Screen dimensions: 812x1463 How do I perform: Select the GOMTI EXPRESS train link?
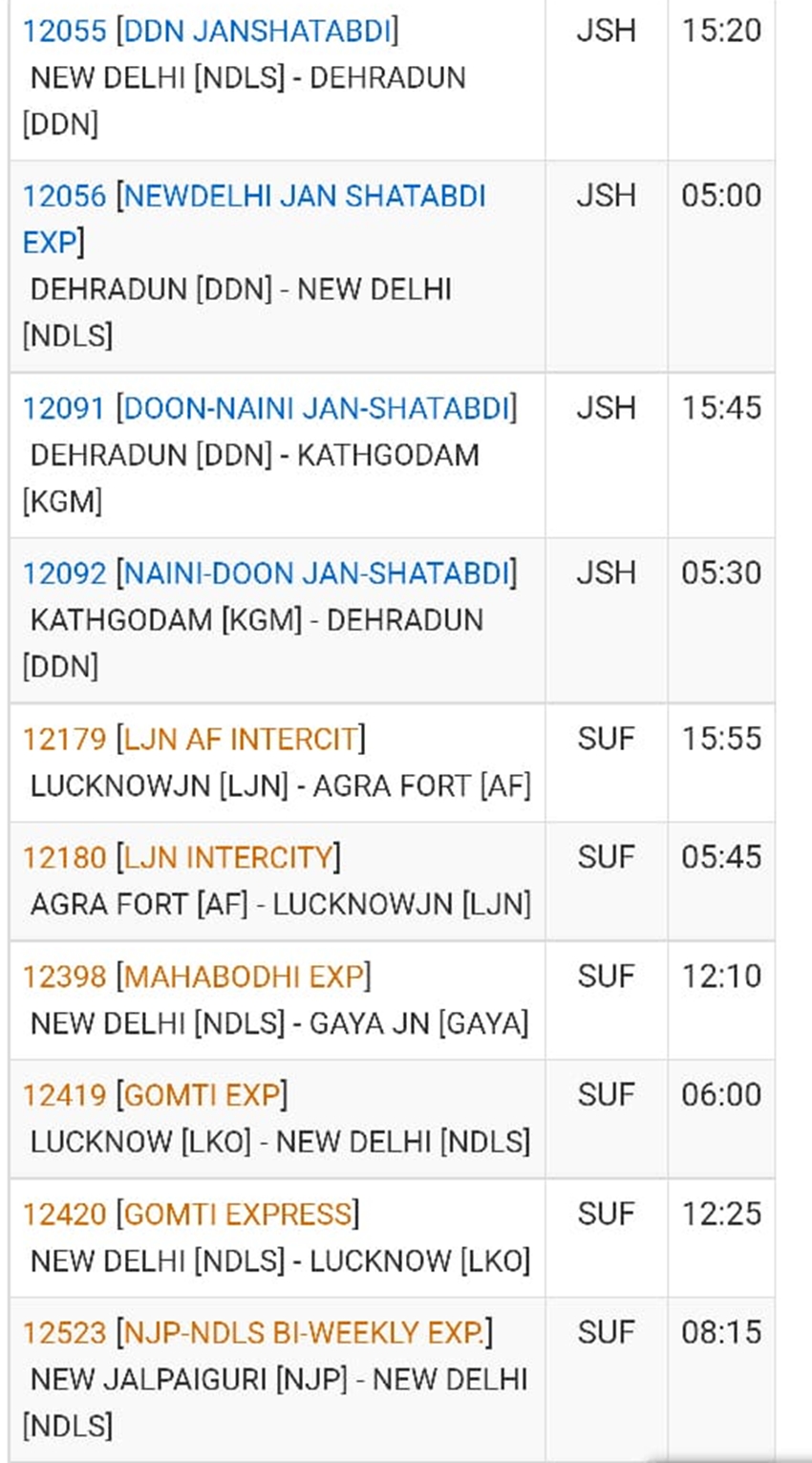click(x=238, y=1215)
